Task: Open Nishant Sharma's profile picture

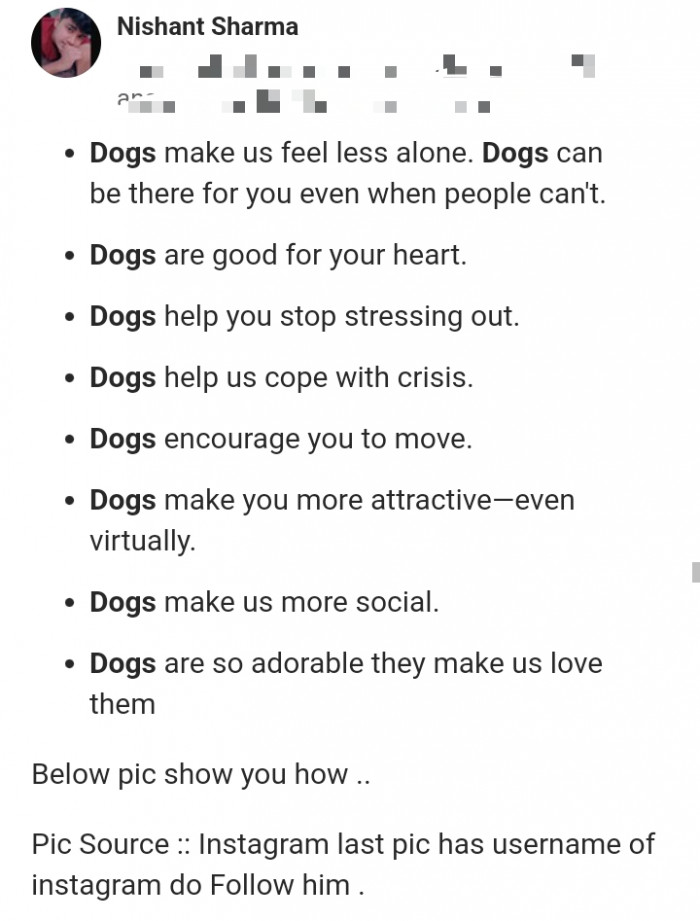Action: point(66,43)
